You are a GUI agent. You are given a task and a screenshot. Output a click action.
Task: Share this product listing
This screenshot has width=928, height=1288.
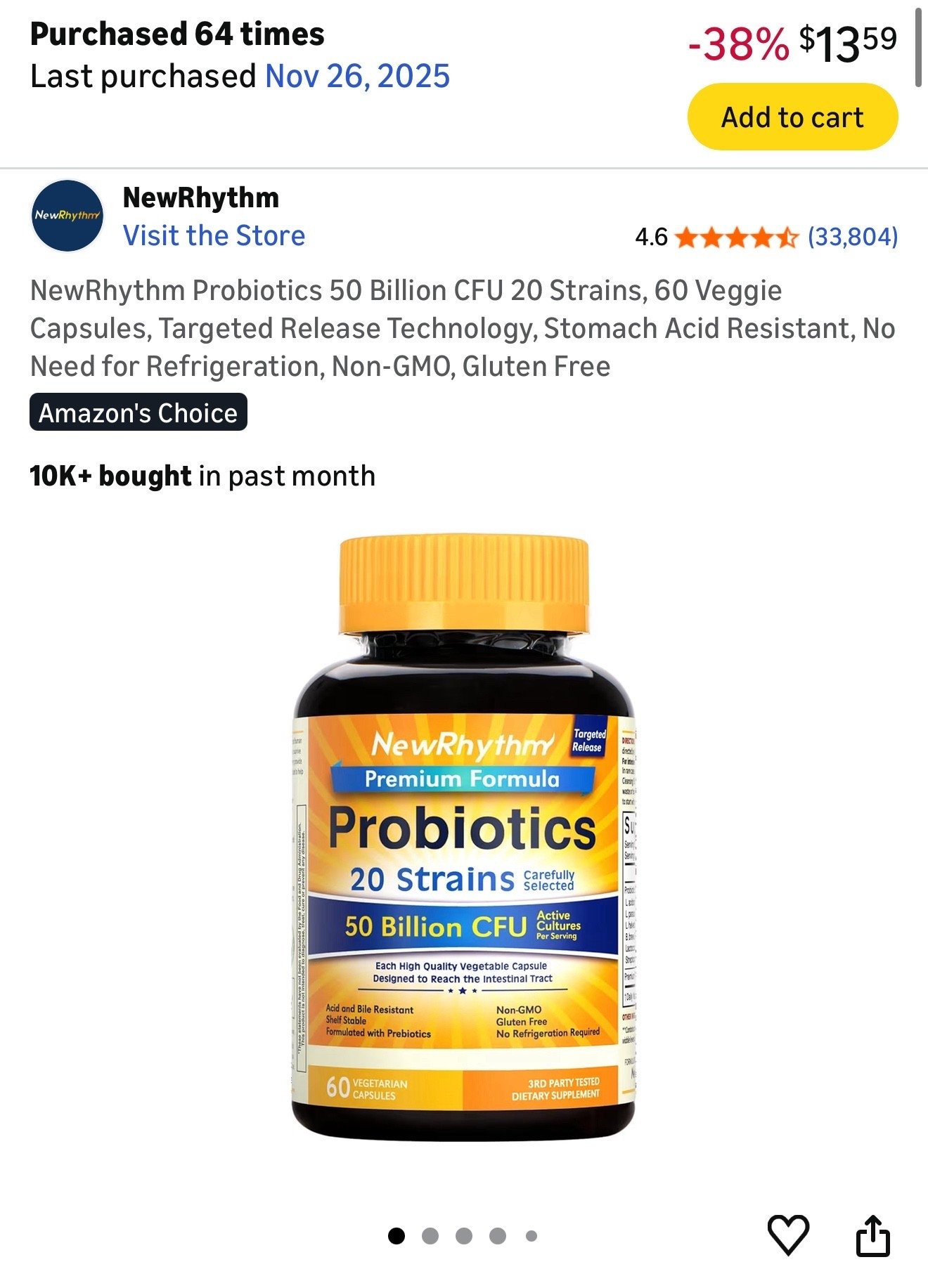[872, 1235]
